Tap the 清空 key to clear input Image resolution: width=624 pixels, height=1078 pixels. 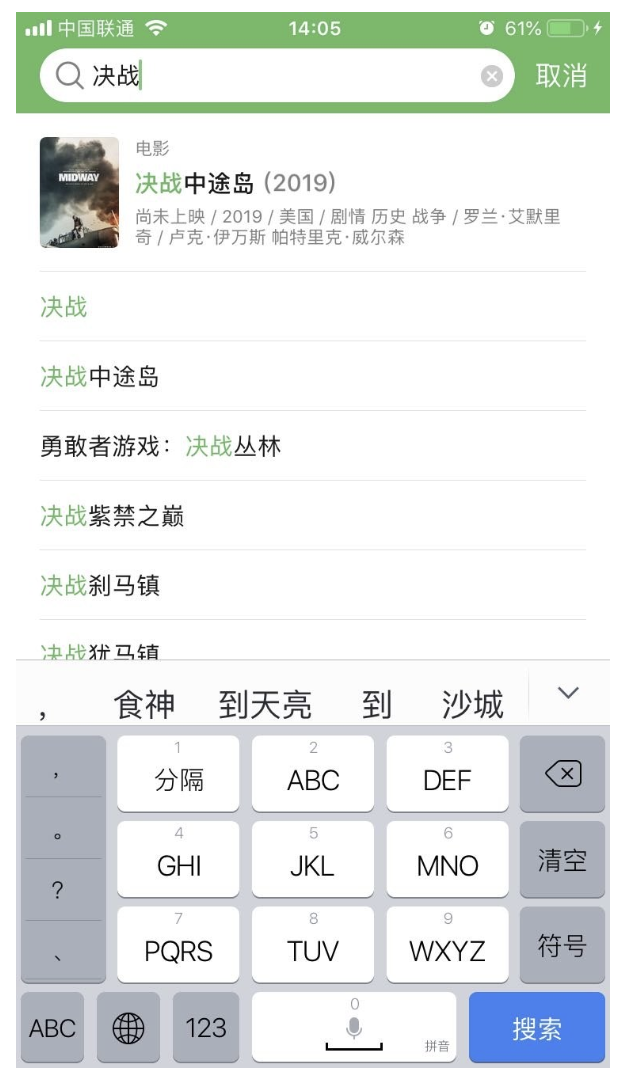pyautogui.click(x=563, y=860)
